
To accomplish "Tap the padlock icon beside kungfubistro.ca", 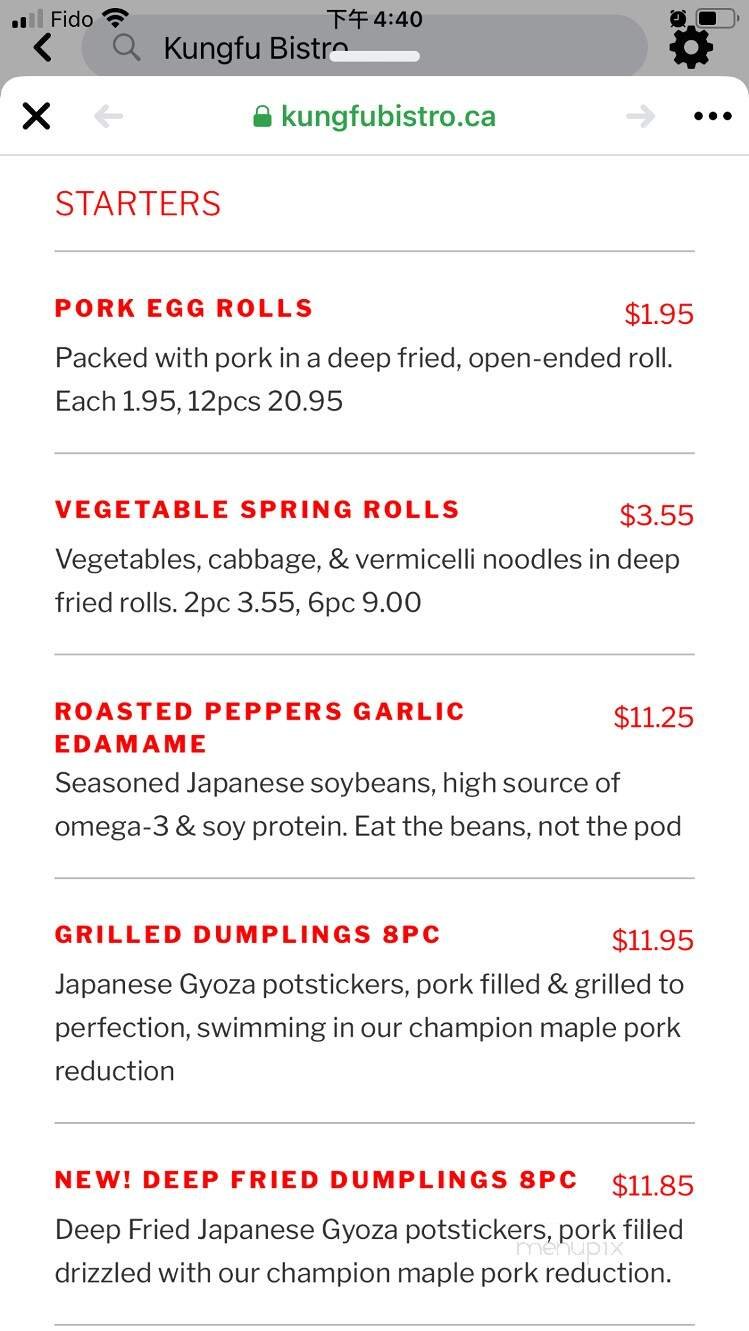I will coord(262,115).
